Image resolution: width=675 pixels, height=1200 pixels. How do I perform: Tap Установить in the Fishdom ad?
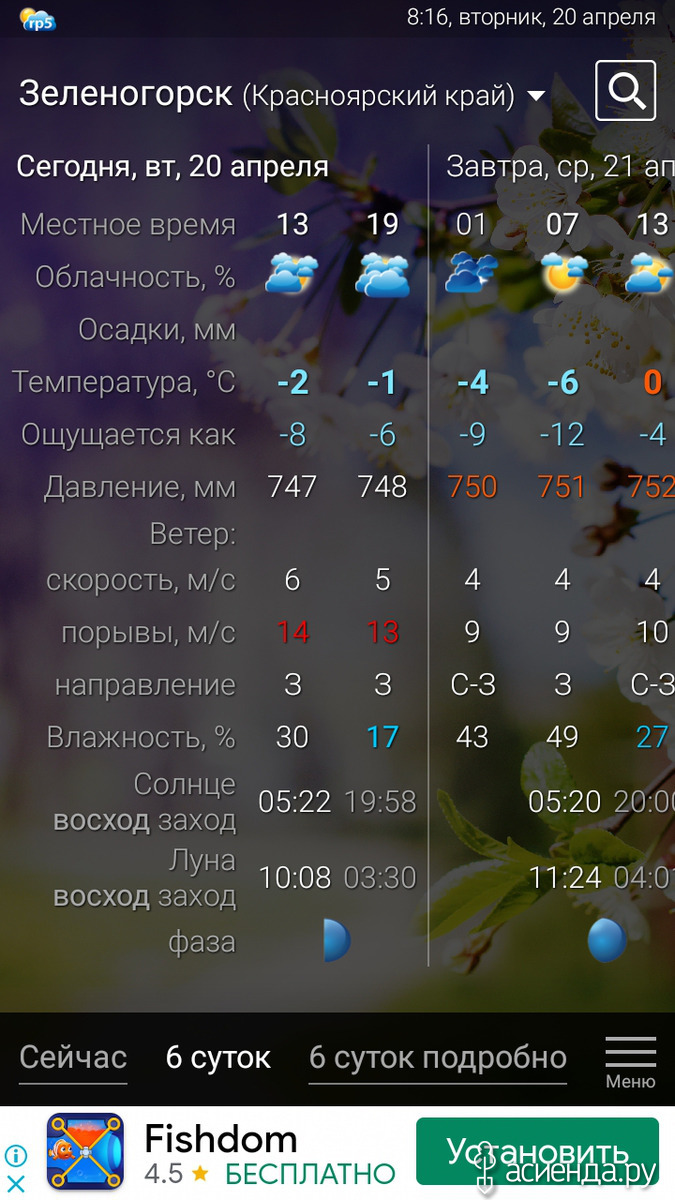537,1152
